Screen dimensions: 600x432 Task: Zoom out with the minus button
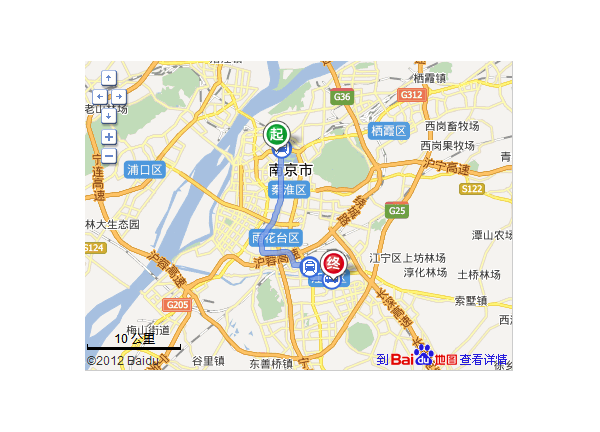click(x=108, y=156)
